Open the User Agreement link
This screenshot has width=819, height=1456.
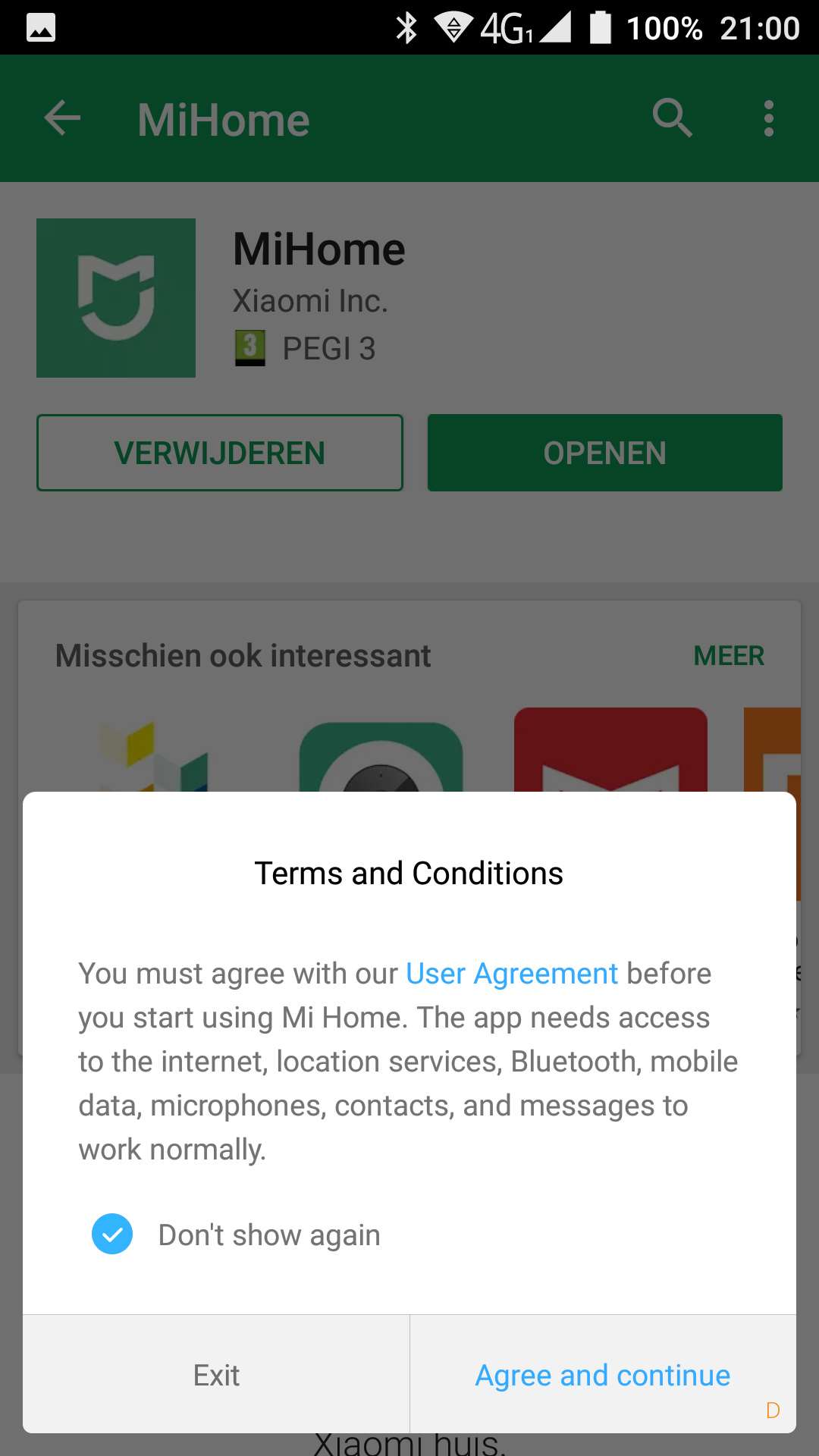[x=512, y=974]
